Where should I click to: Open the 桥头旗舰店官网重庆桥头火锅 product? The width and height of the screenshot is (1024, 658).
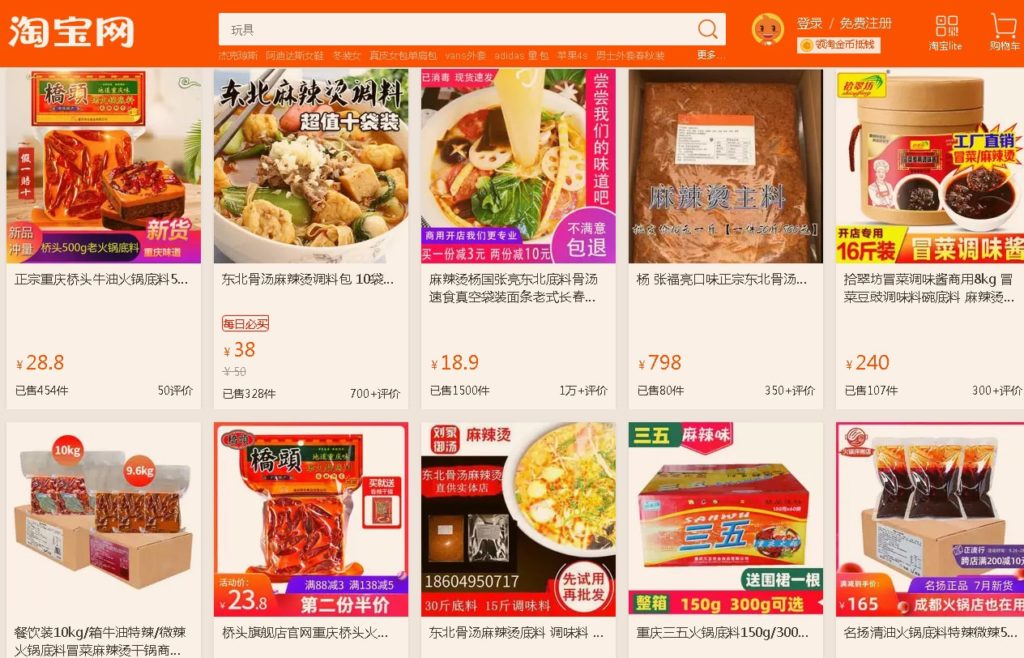(310, 633)
